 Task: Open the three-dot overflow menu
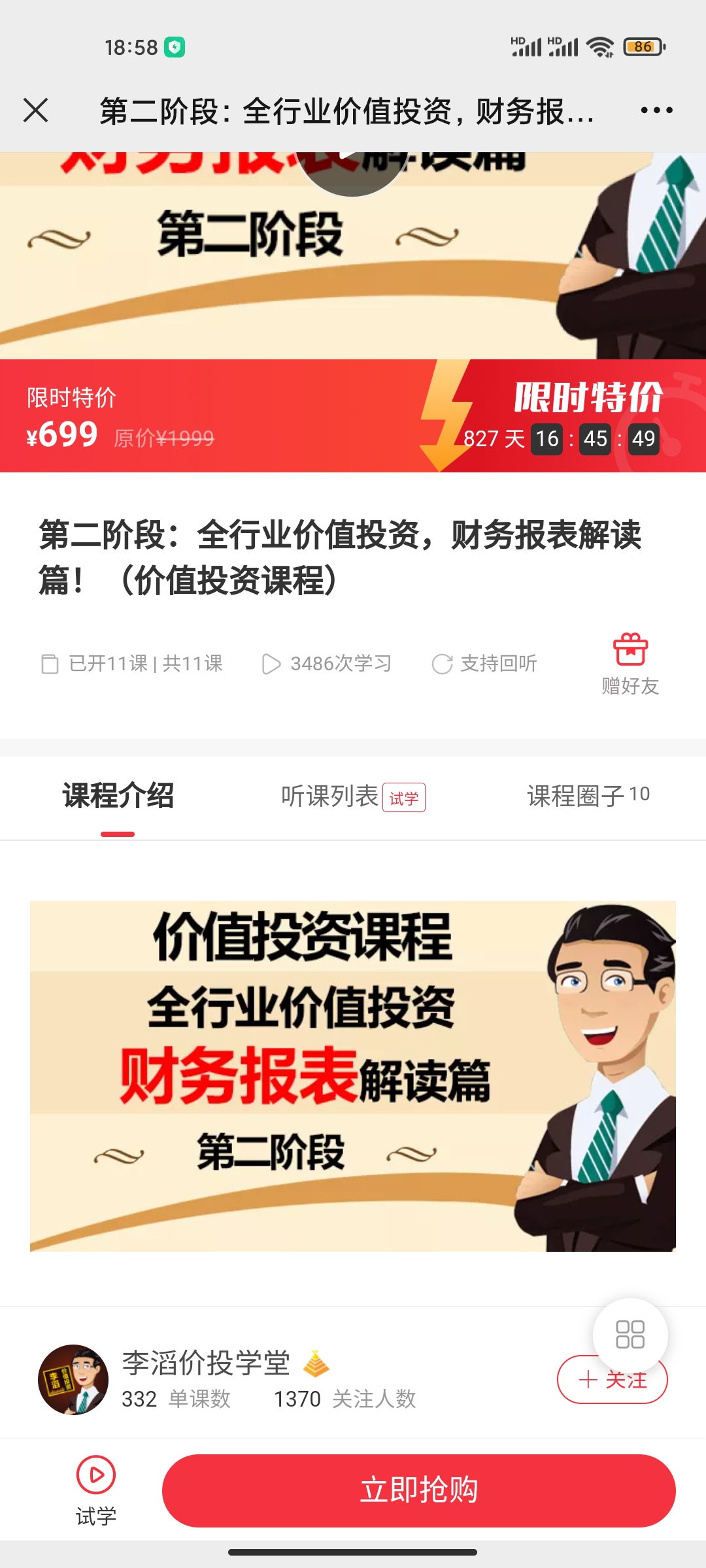pos(656,110)
